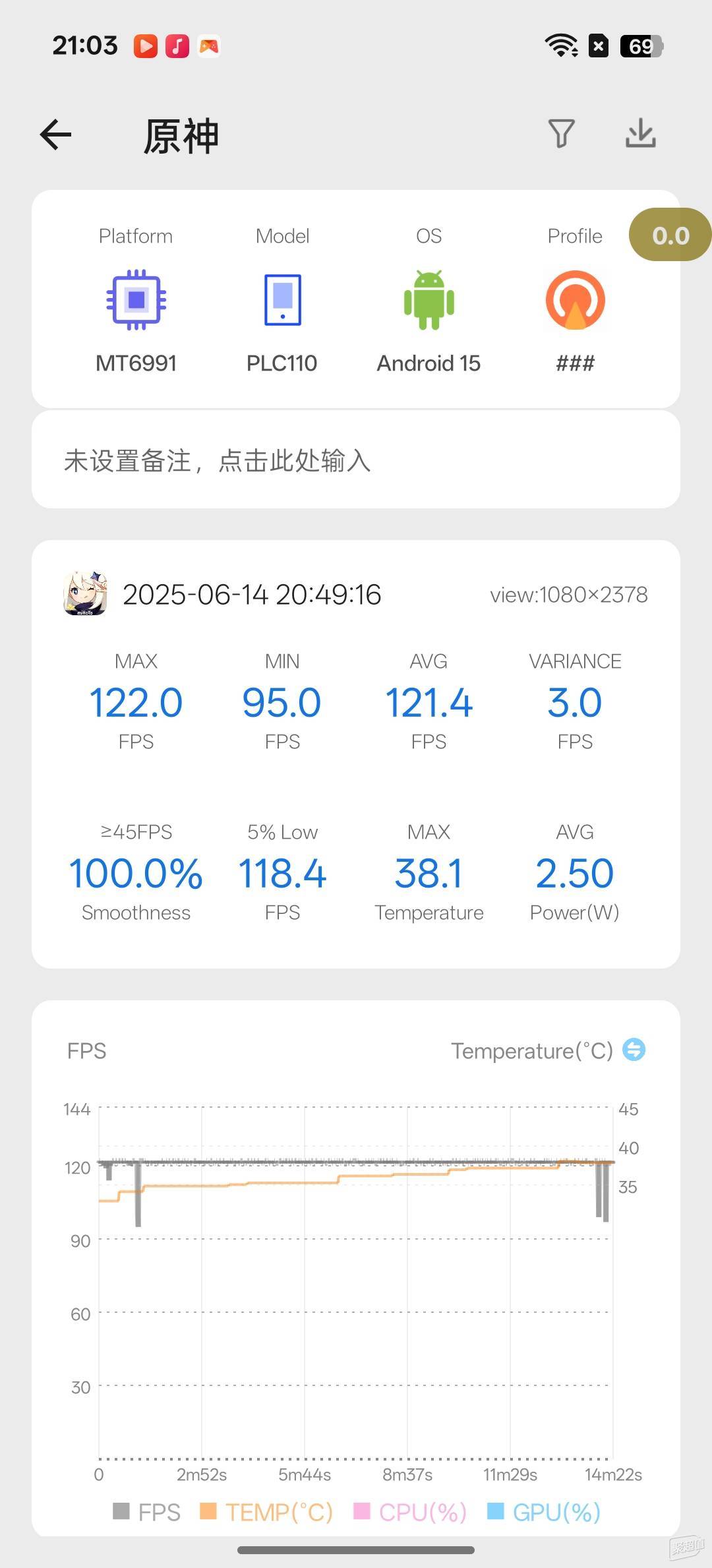712x1568 pixels.
Task: Go back from the 原神 report
Action: point(56,135)
